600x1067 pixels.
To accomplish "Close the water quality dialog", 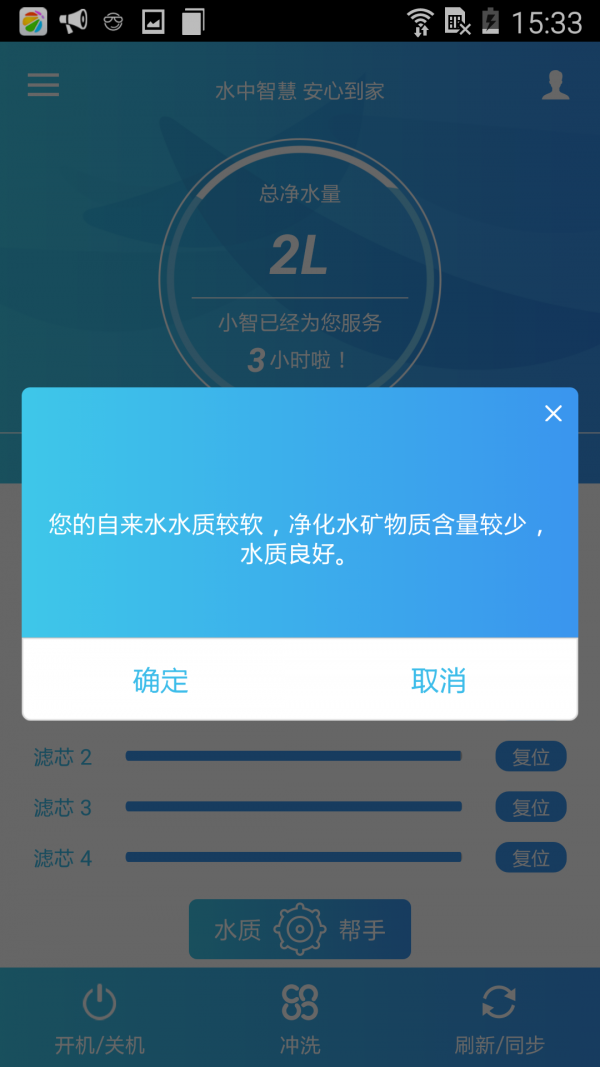I will [553, 414].
